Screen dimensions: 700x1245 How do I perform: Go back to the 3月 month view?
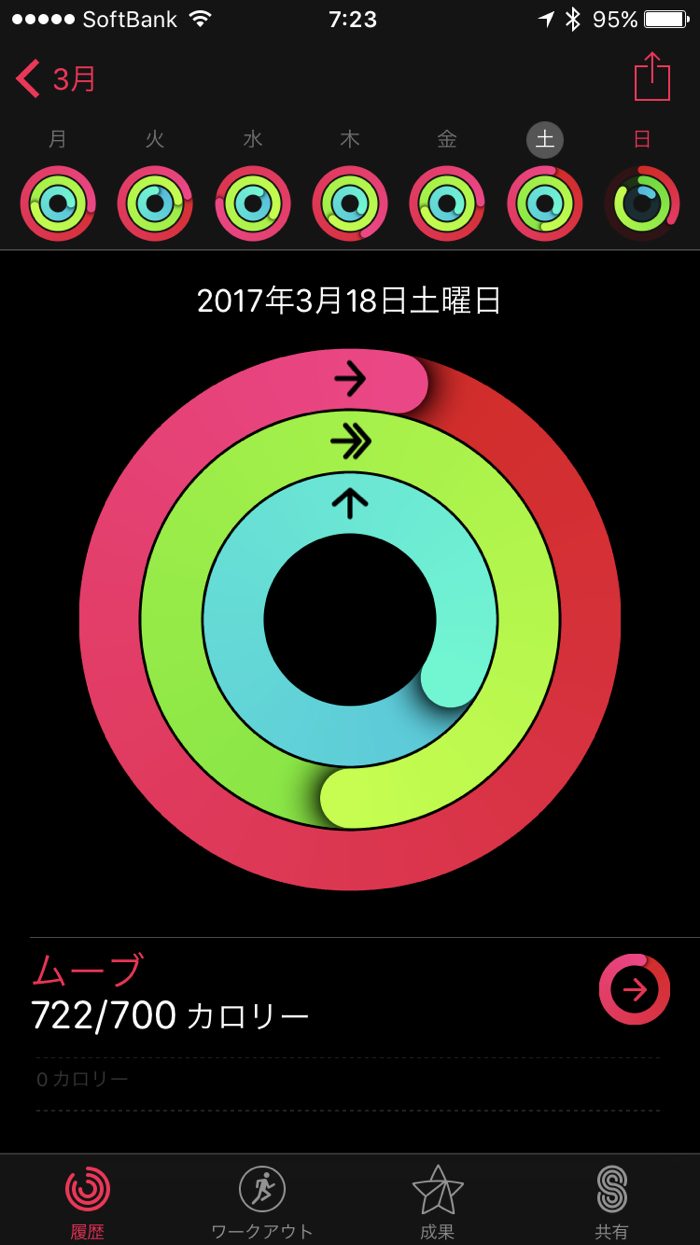57,78
